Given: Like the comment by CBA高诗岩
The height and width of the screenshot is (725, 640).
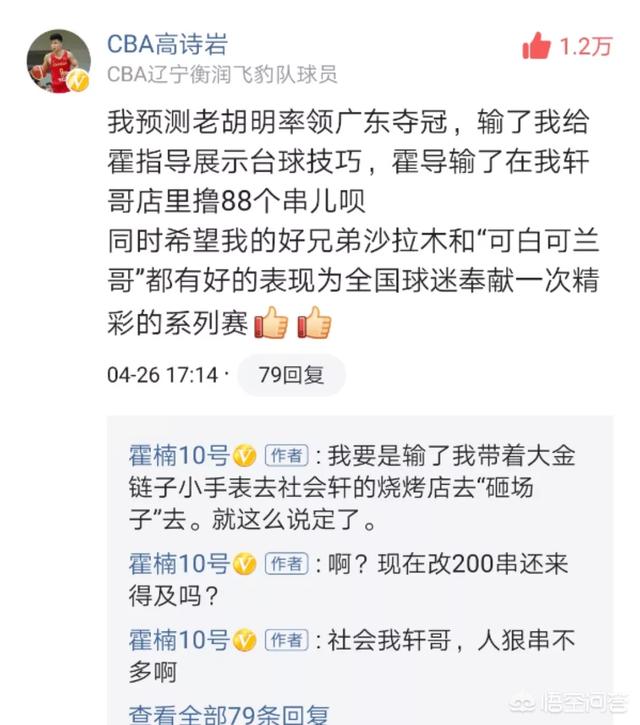Looking at the screenshot, I should (538, 46).
